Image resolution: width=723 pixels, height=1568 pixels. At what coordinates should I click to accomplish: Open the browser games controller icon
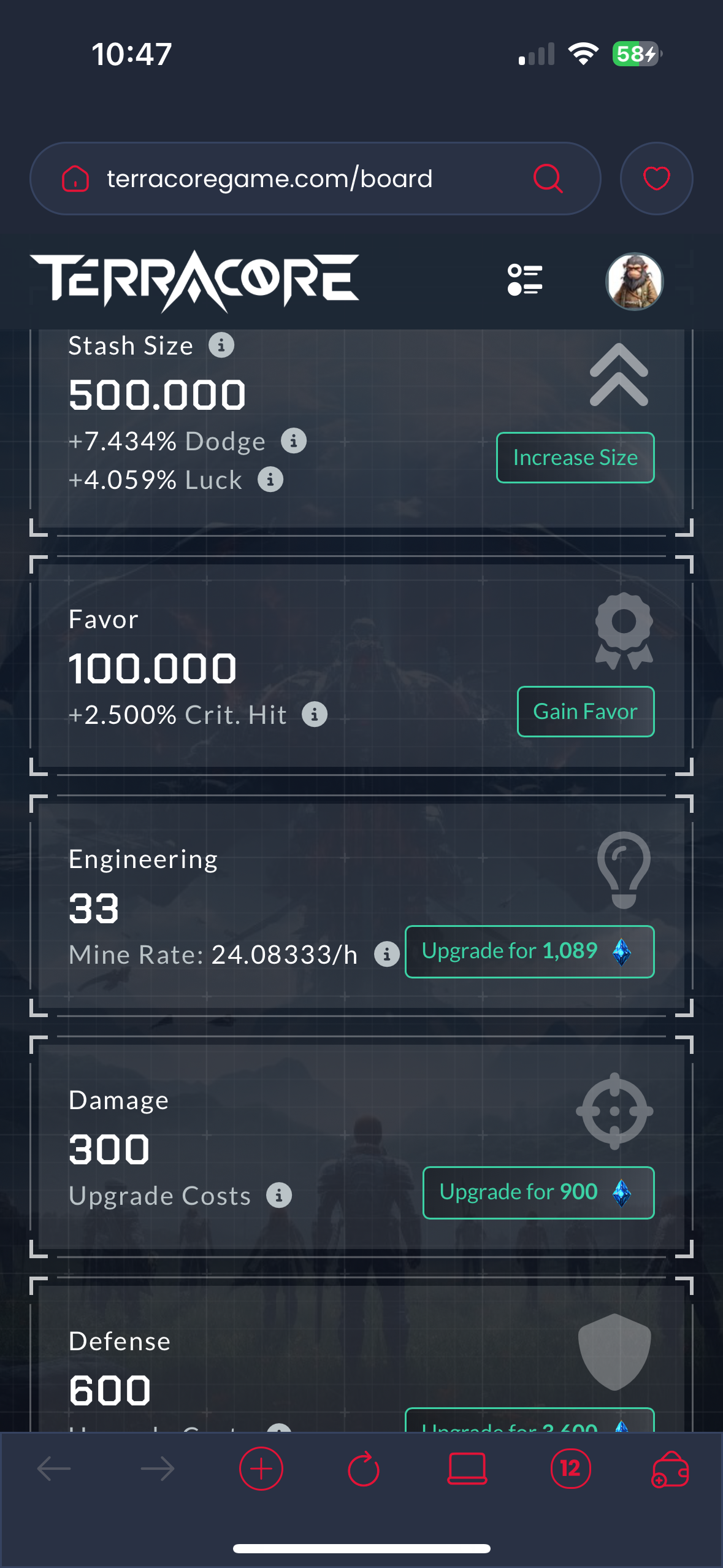[670, 1469]
